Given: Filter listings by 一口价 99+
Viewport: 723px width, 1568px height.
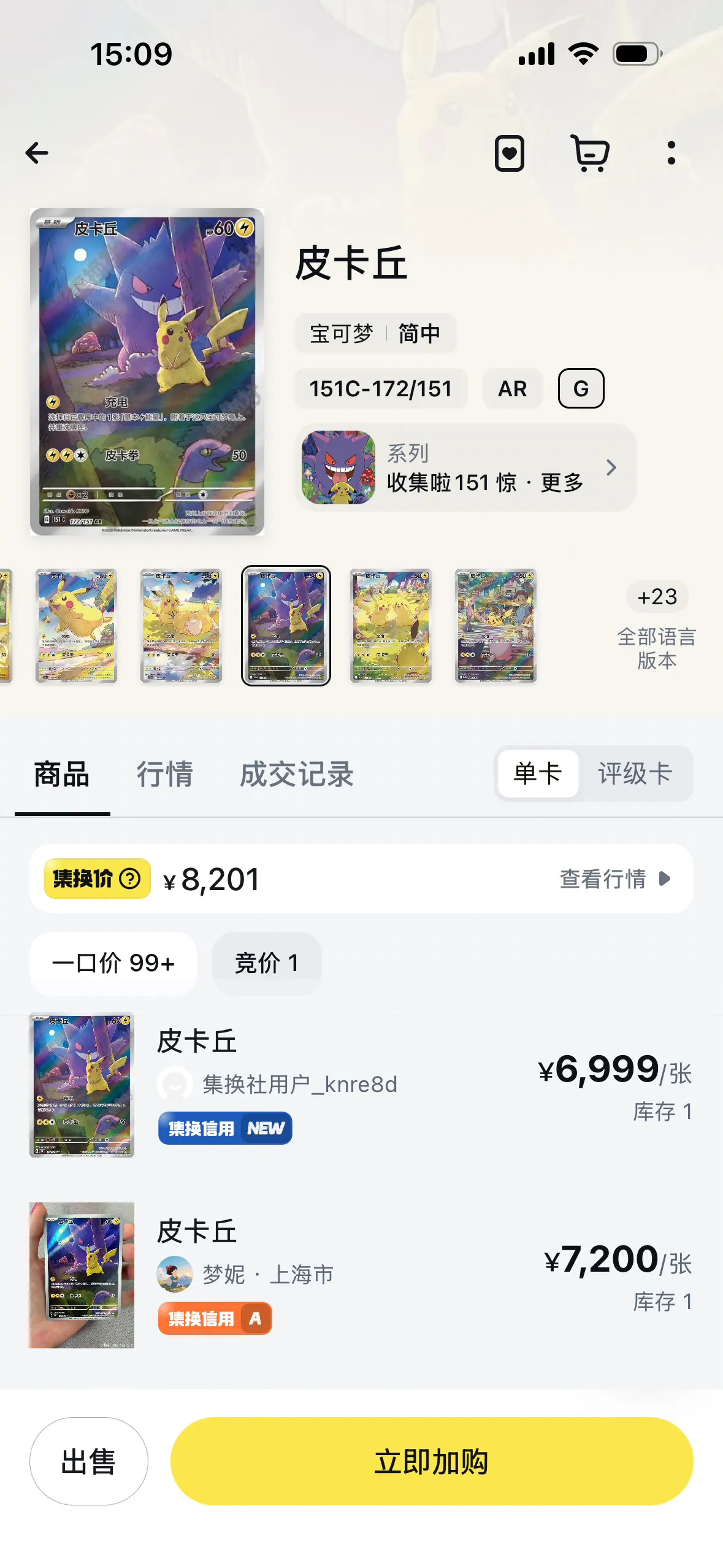Looking at the screenshot, I should point(113,964).
